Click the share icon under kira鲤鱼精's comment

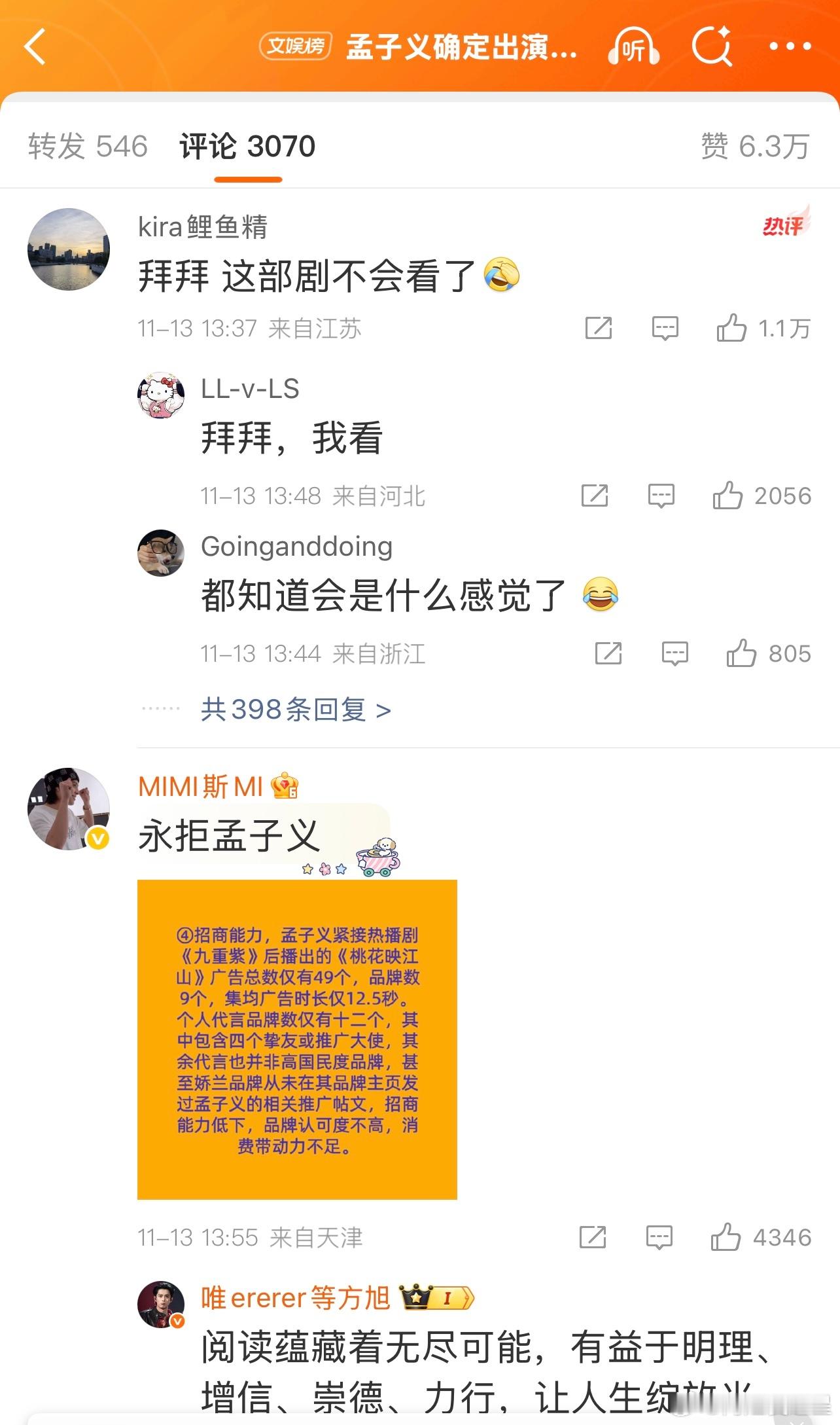click(x=599, y=330)
